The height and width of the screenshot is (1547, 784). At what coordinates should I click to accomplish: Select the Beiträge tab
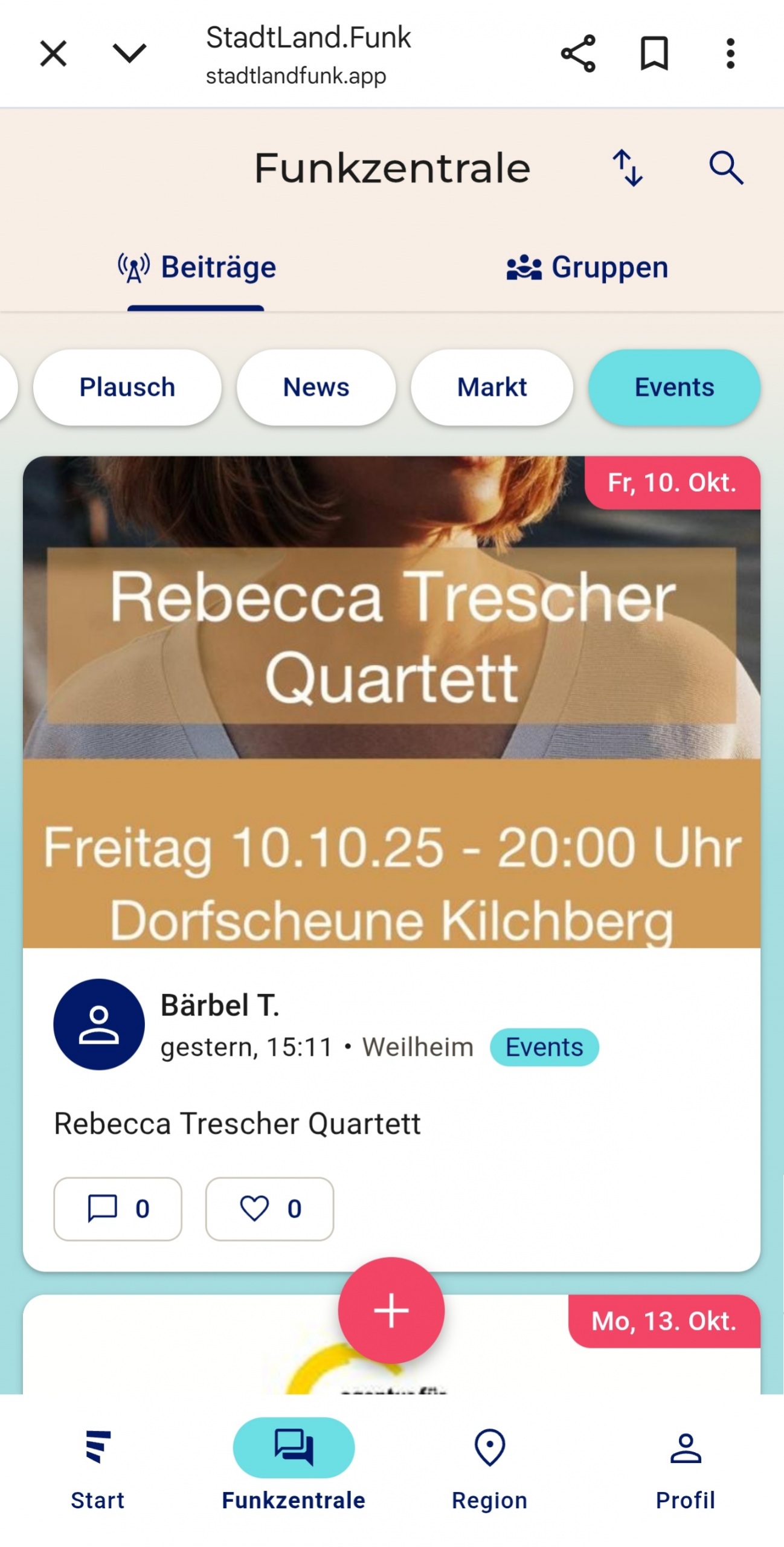pyautogui.click(x=196, y=267)
